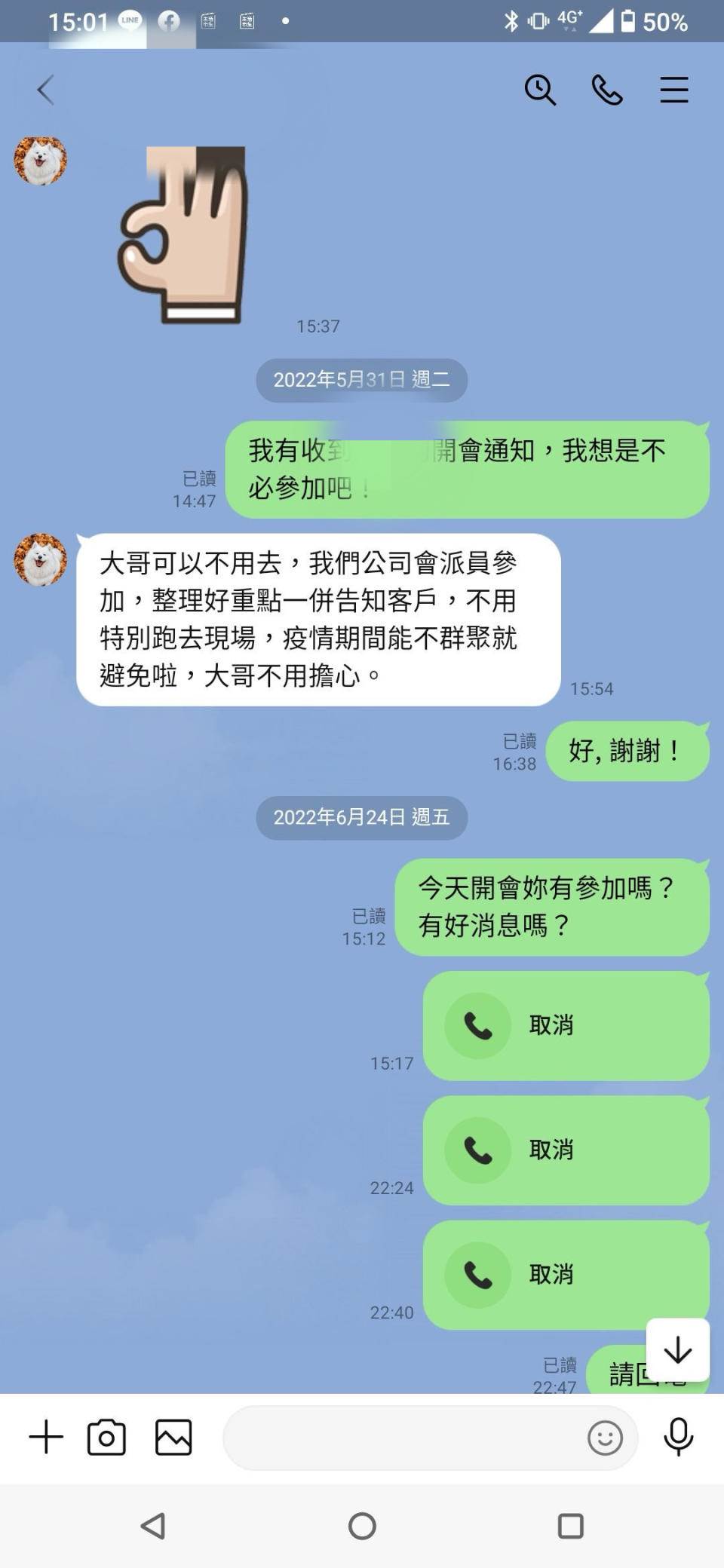Open the cancelled call bubble at 22:40
The image size is (724, 1568).
[x=566, y=1275]
